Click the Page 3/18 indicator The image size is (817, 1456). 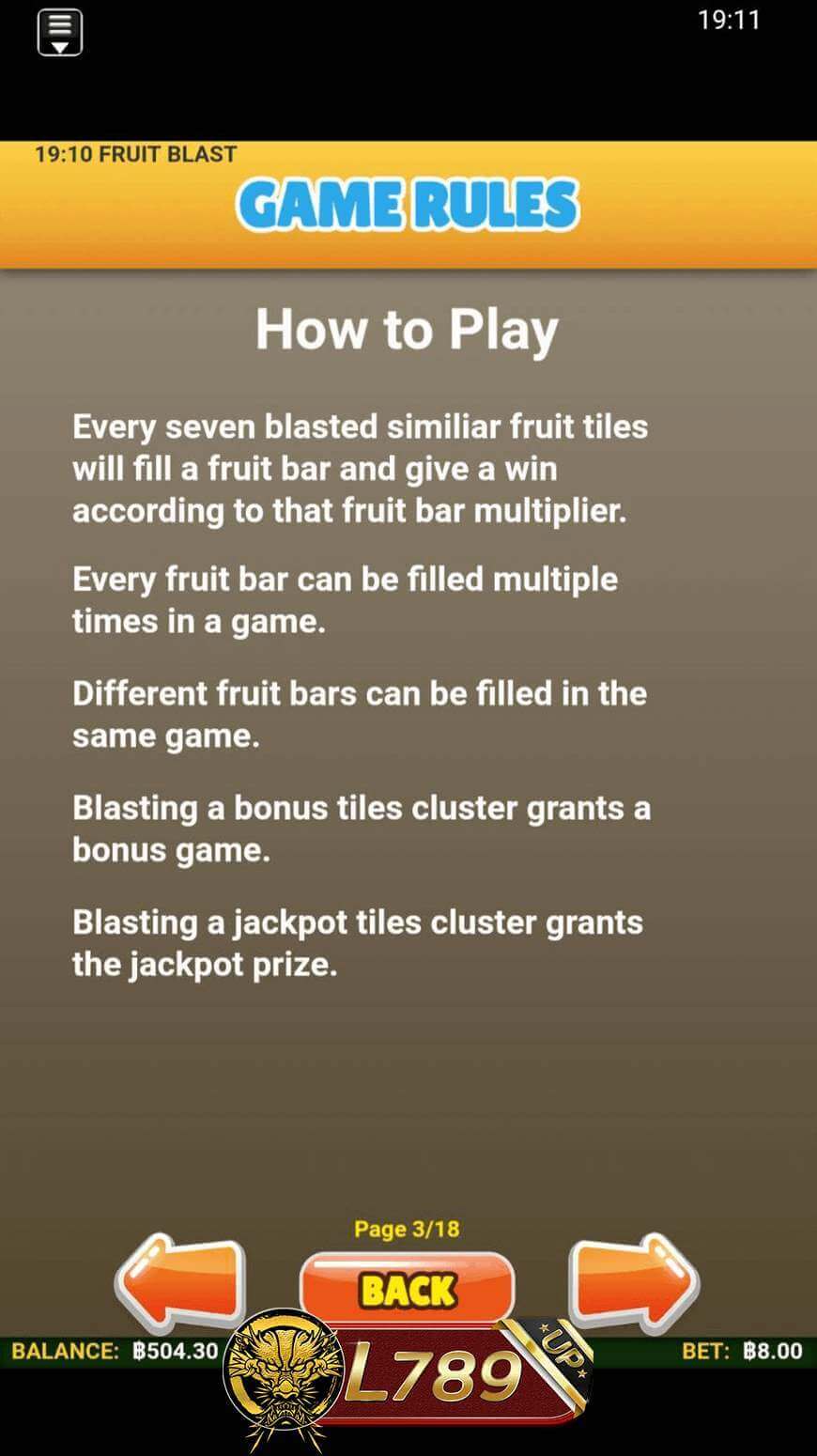click(x=406, y=1229)
